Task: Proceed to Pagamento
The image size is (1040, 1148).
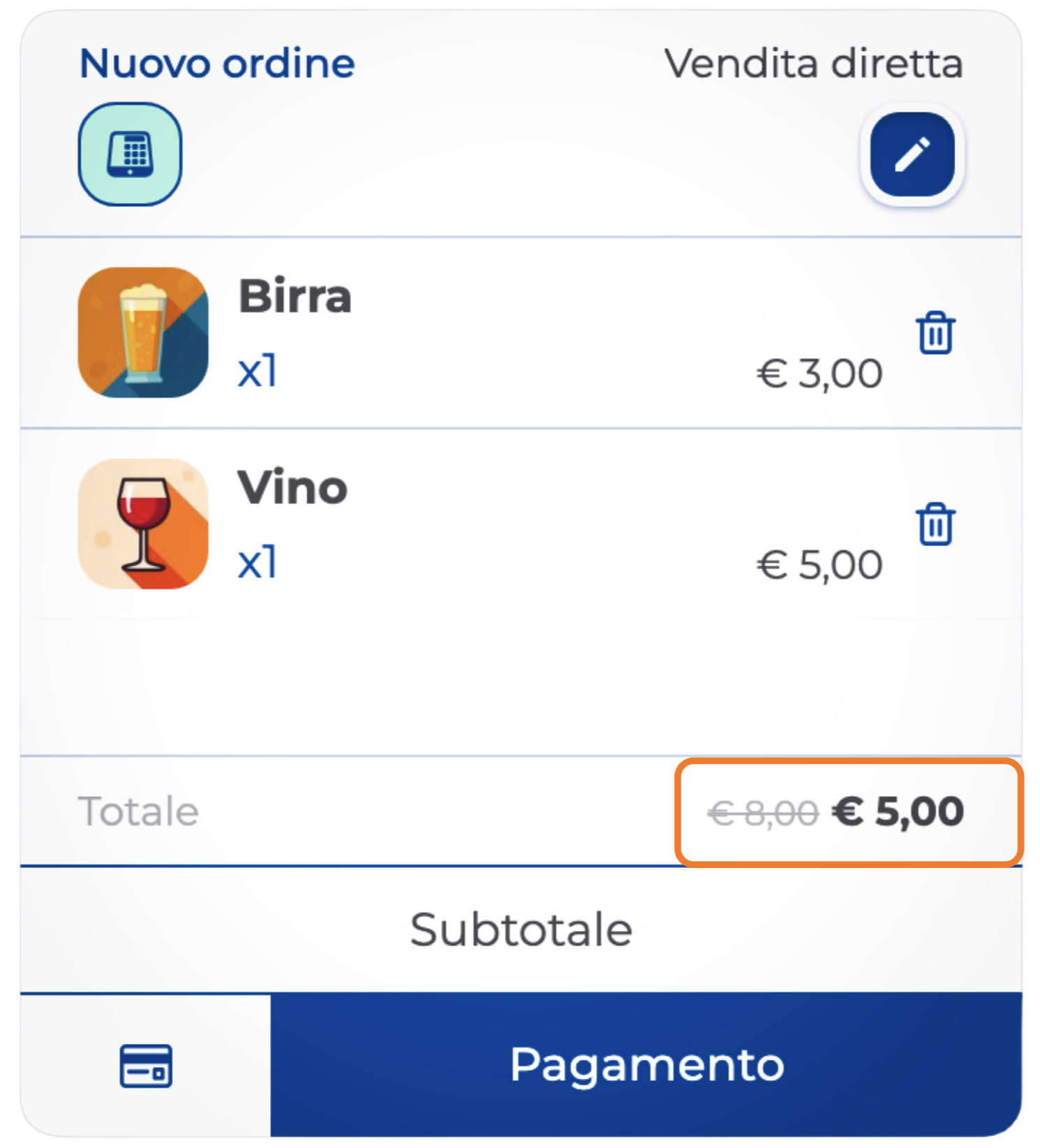Action: point(646,1065)
